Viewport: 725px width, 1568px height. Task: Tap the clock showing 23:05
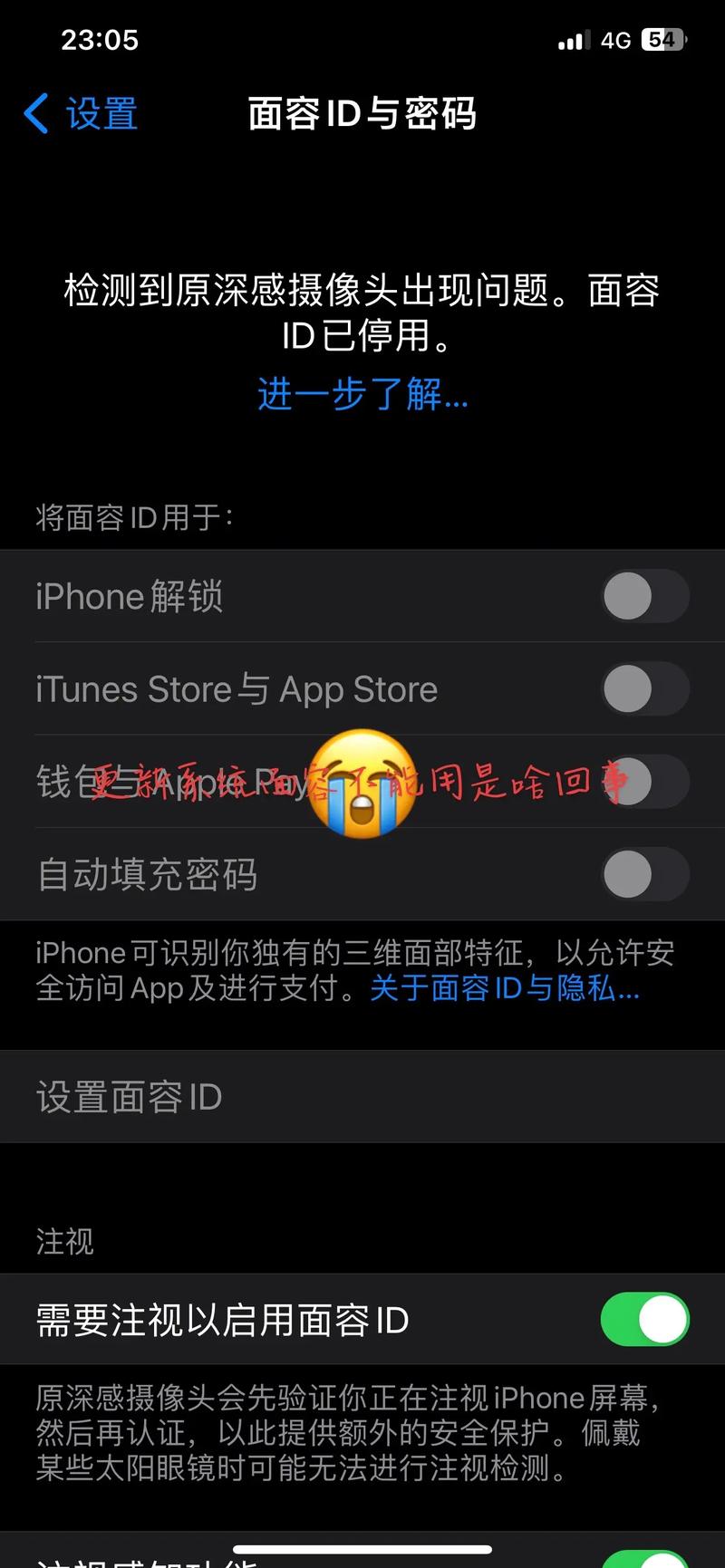pos(101,39)
